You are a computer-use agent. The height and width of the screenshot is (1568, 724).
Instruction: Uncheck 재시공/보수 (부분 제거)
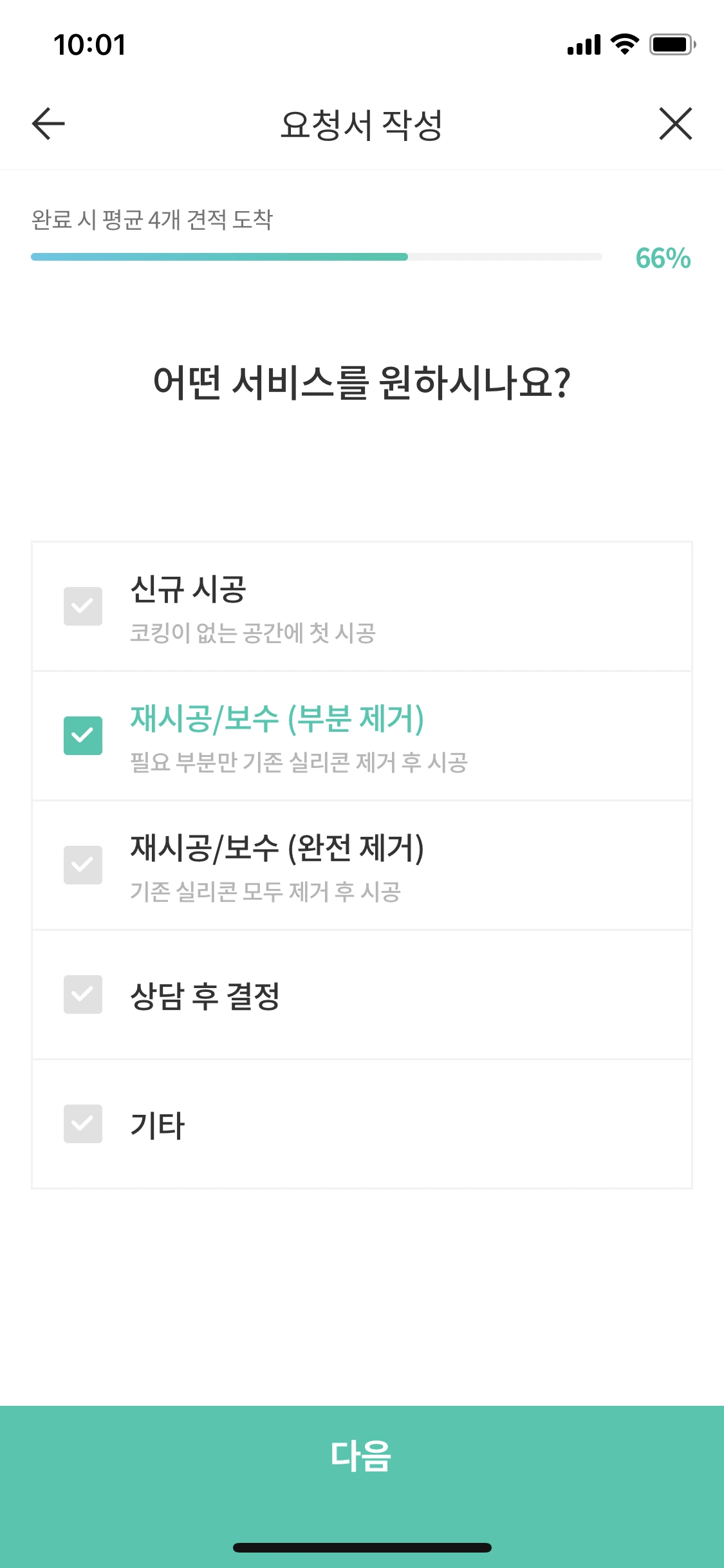point(82,734)
